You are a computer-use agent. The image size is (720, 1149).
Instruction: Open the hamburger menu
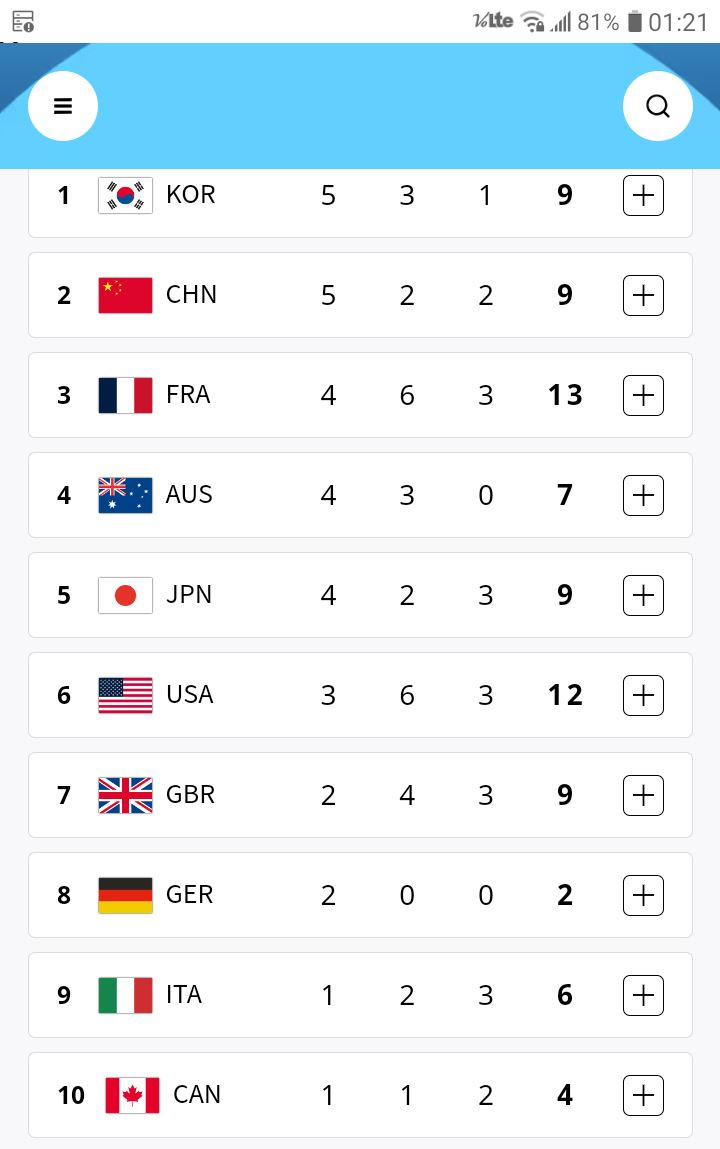pyautogui.click(x=63, y=106)
